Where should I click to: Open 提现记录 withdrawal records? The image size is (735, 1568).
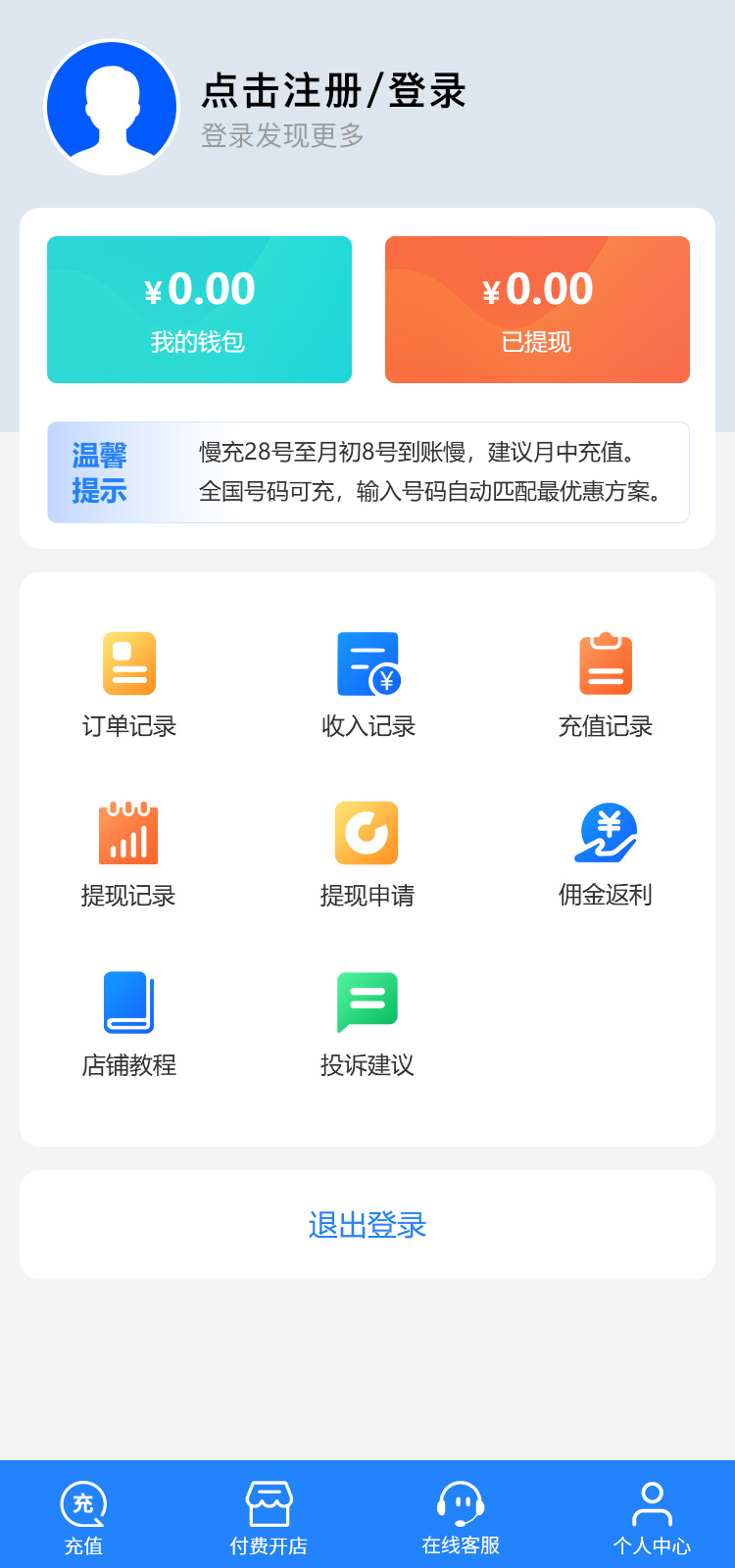click(128, 854)
